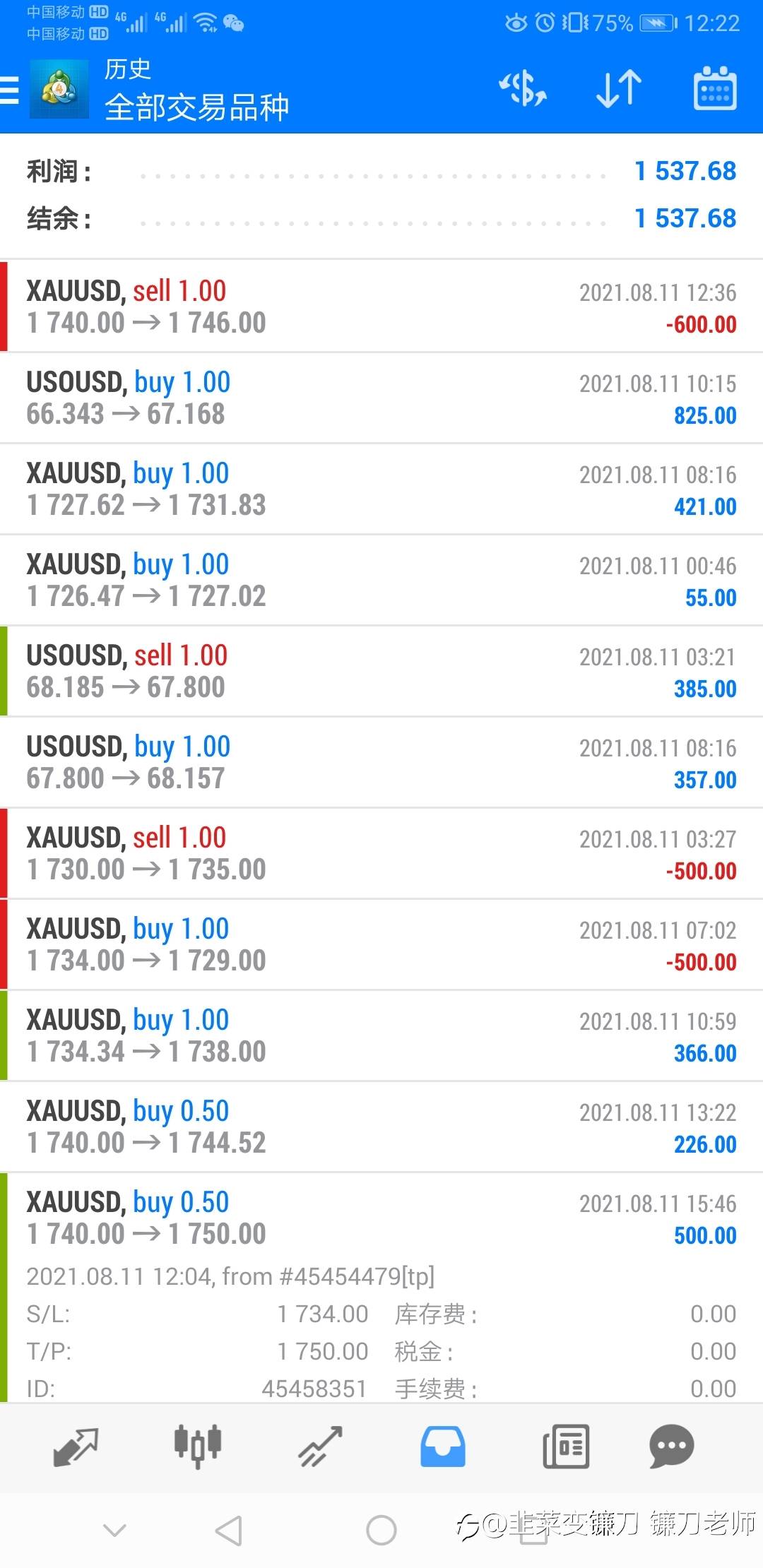Open USOUSD buy trade with 357.00 profit
The height and width of the screenshot is (1568, 763).
(x=381, y=762)
